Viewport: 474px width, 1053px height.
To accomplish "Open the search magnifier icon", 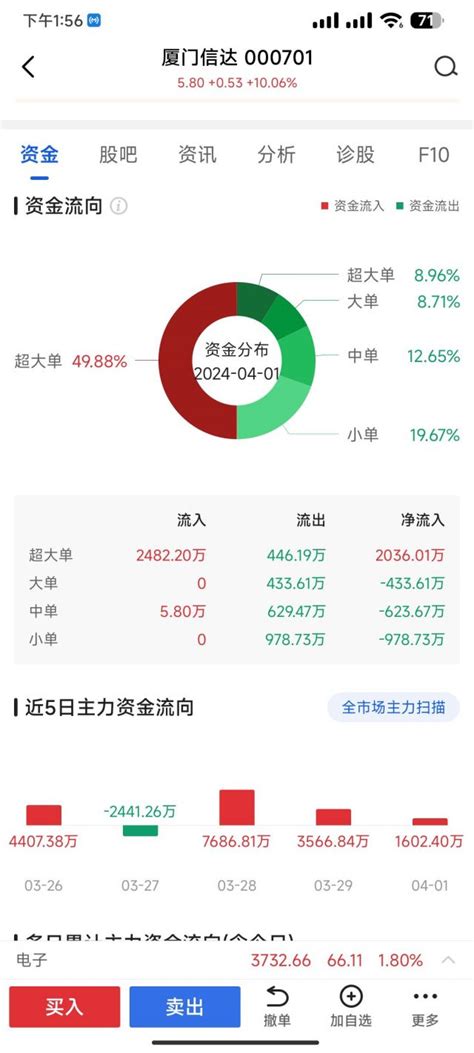I will 446,66.
